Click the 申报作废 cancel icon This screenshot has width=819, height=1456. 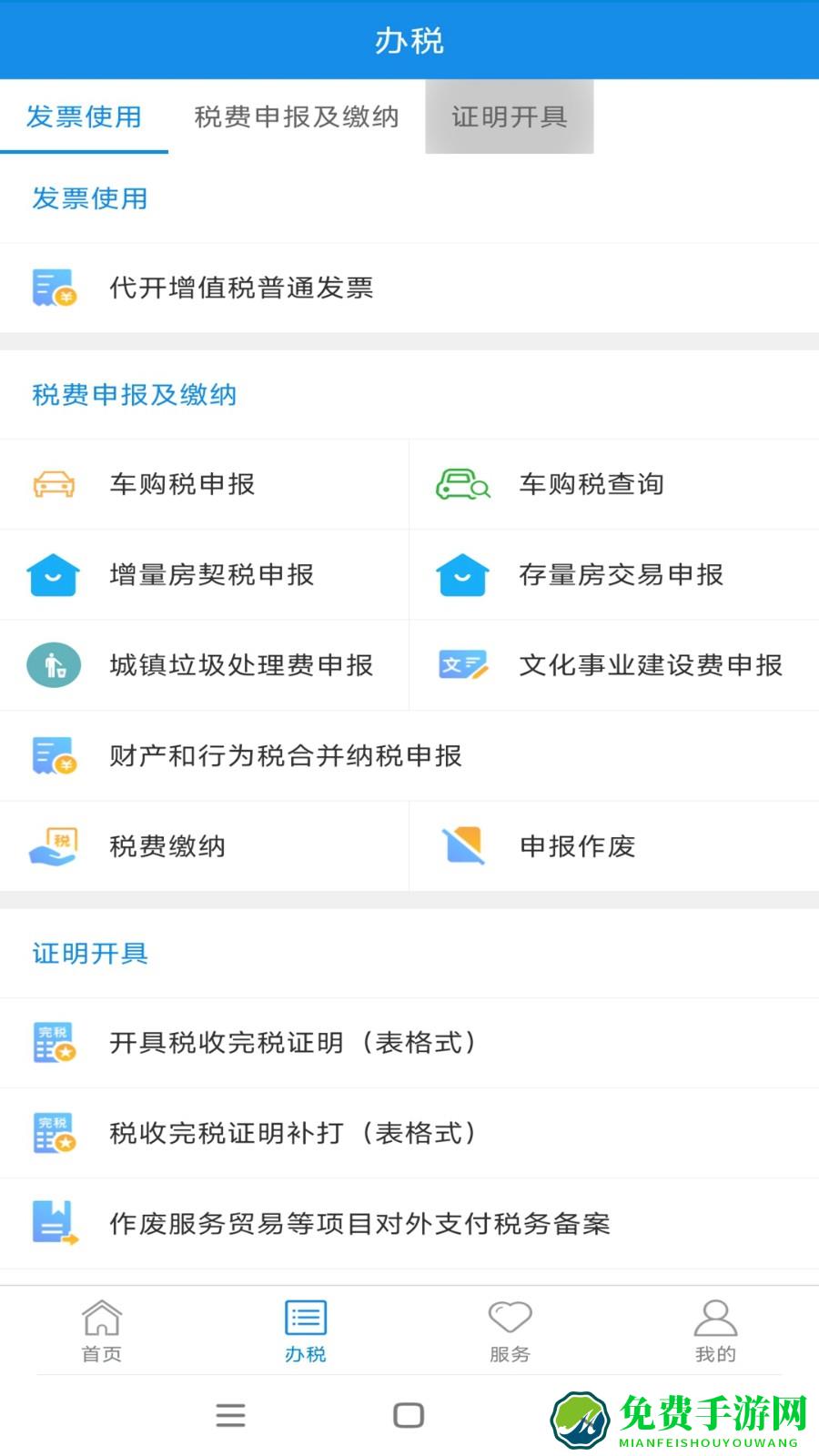pyautogui.click(x=462, y=846)
